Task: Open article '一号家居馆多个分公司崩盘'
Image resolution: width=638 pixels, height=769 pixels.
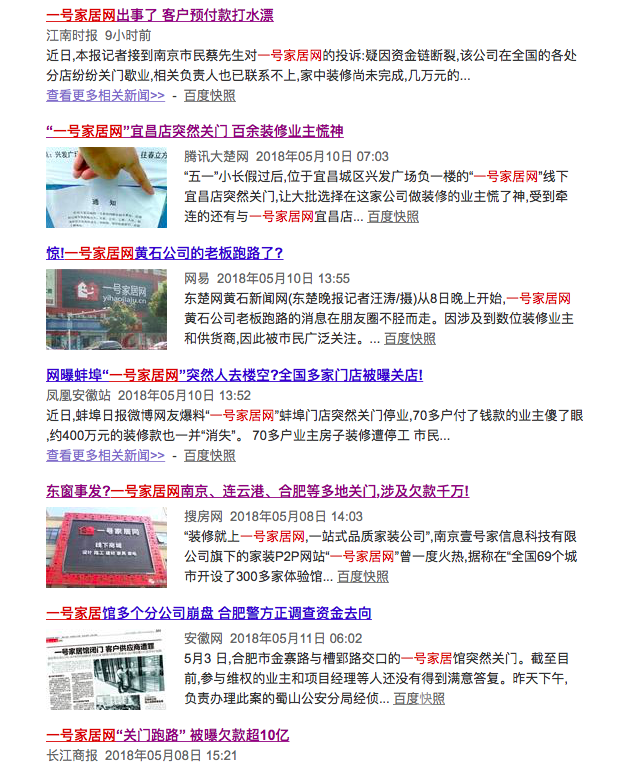Action: pyautogui.click(x=208, y=613)
